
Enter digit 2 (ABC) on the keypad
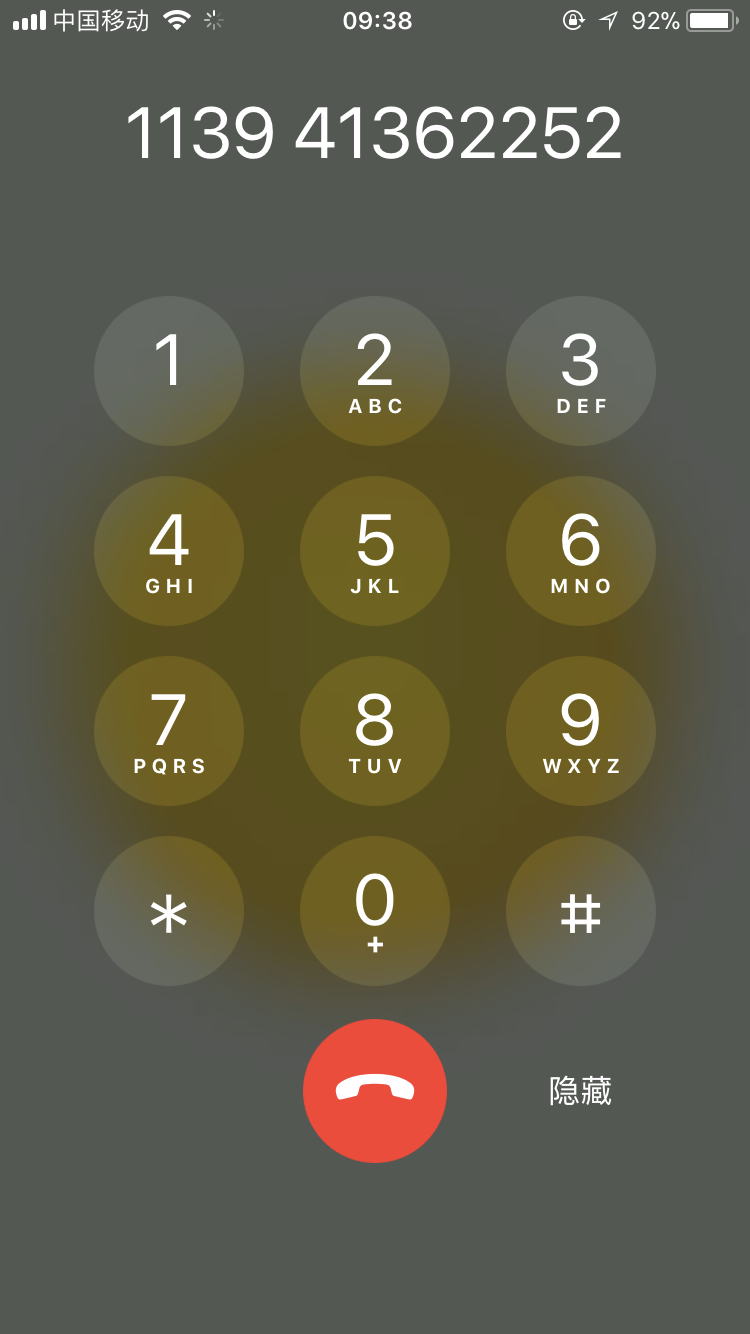[375, 371]
